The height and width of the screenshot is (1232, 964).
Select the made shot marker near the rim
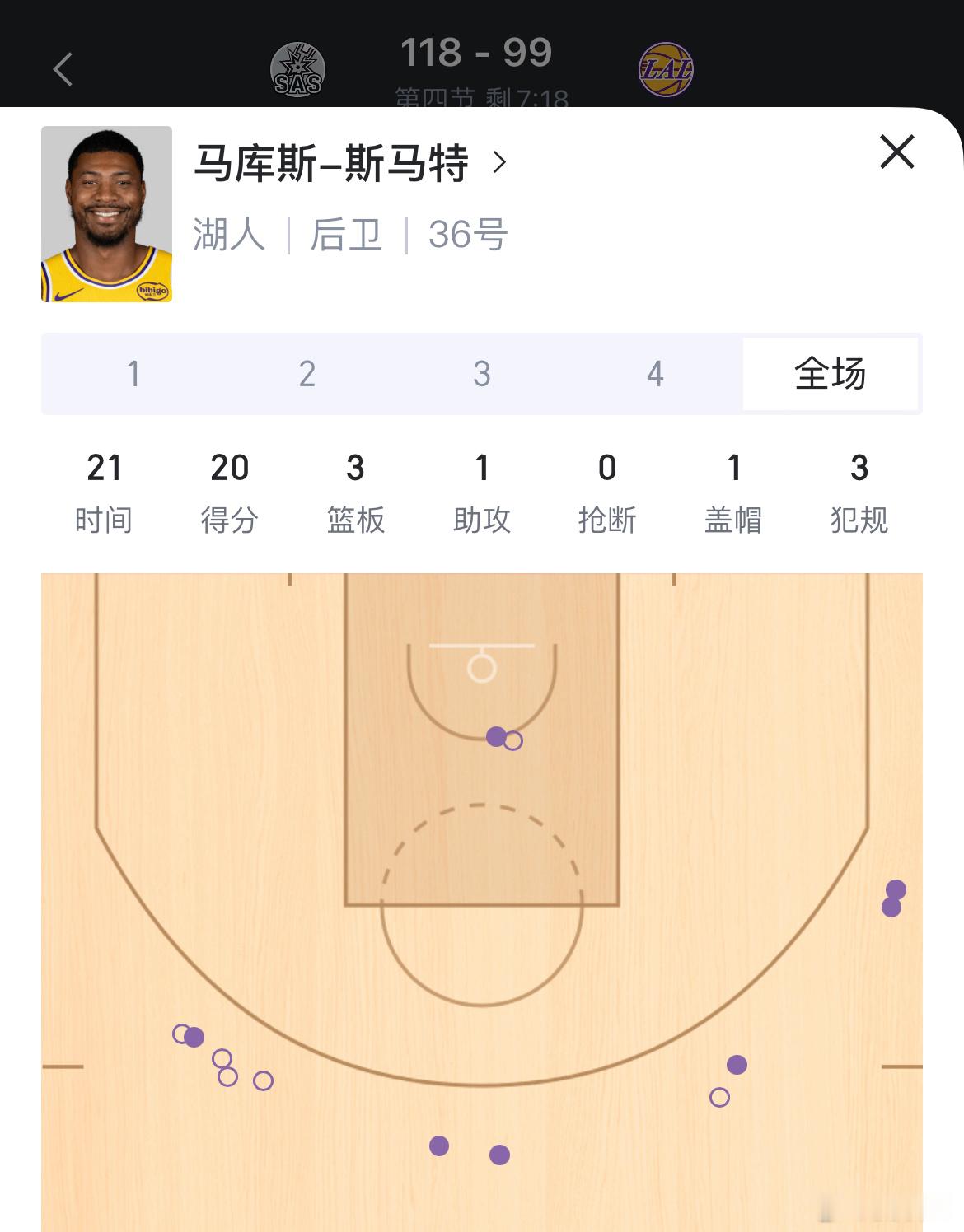pos(495,738)
